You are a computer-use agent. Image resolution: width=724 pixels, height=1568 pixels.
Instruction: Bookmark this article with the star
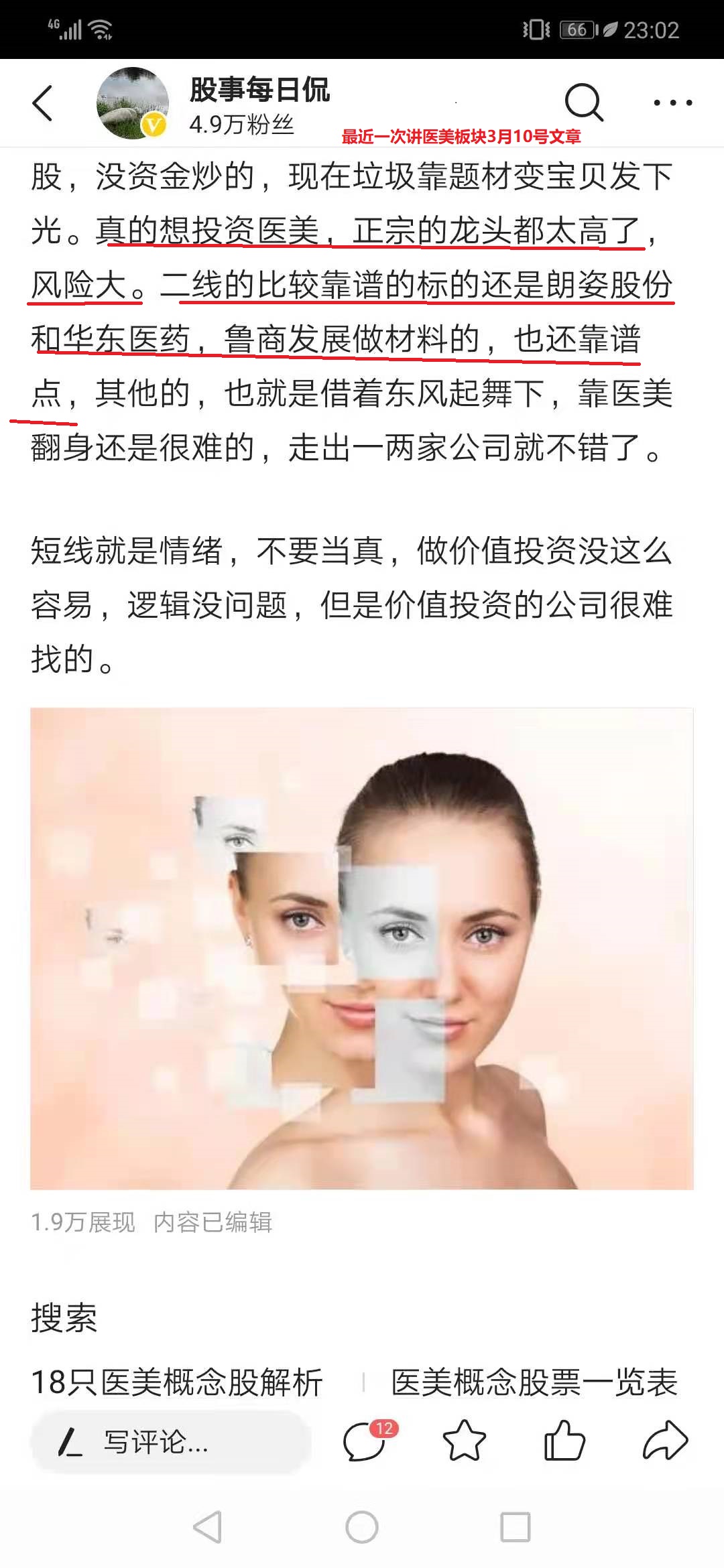(x=464, y=1441)
